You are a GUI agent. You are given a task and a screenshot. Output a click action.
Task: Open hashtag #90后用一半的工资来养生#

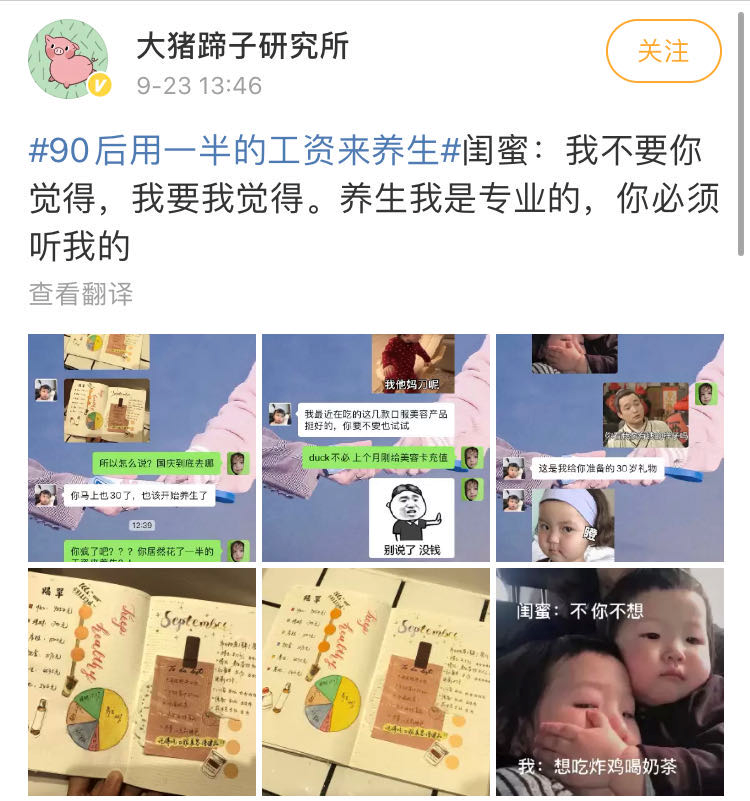244,151
